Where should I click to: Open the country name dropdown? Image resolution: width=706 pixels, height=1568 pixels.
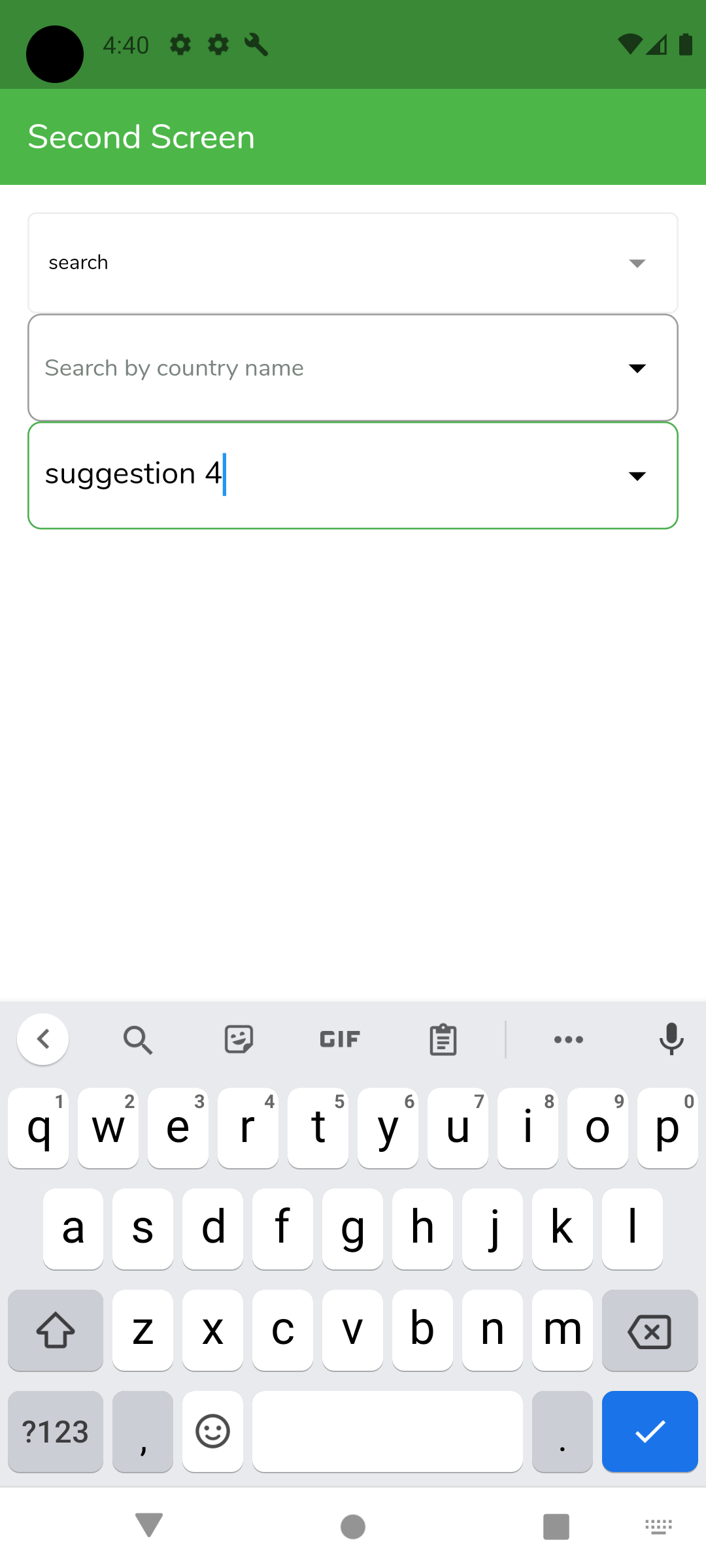pos(637,367)
